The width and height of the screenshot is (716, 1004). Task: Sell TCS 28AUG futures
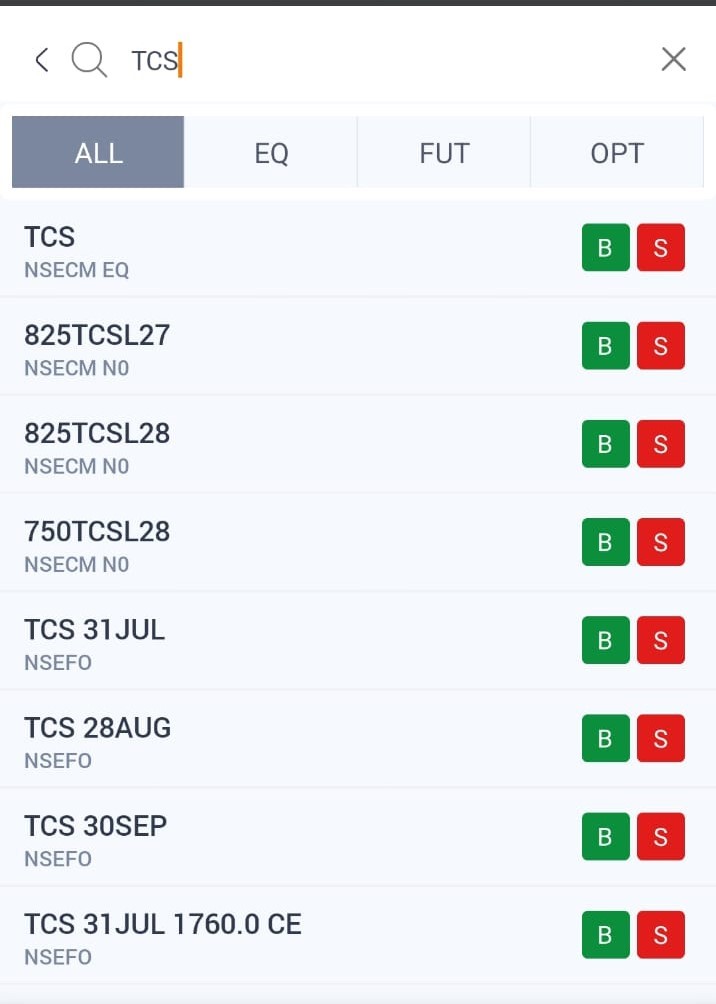click(x=661, y=738)
